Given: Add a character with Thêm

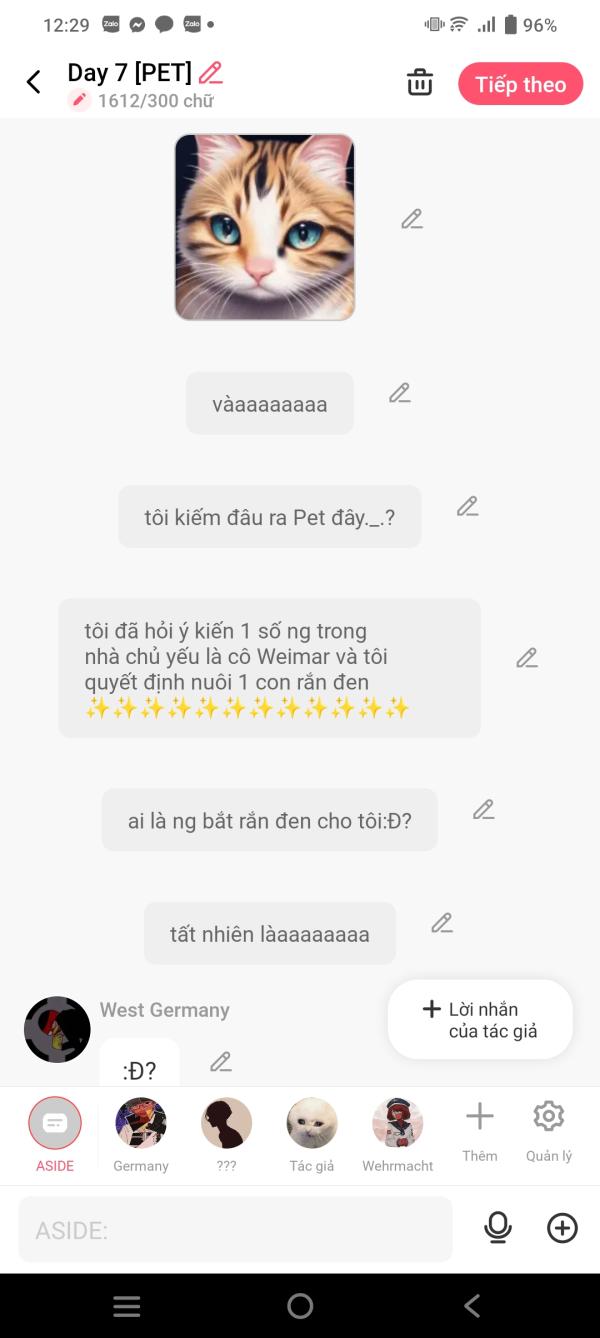Looking at the screenshot, I should [480, 1132].
